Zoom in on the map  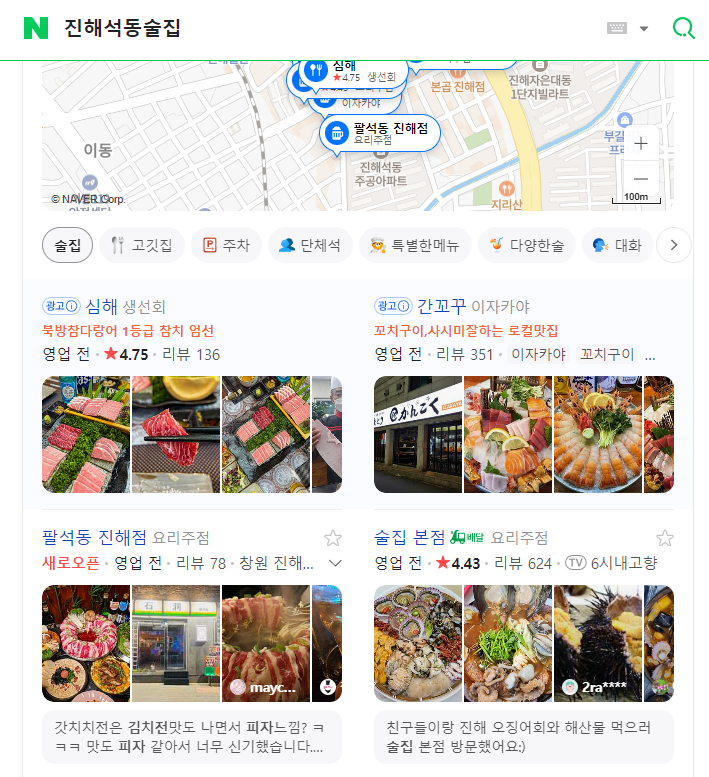(x=641, y=143)
